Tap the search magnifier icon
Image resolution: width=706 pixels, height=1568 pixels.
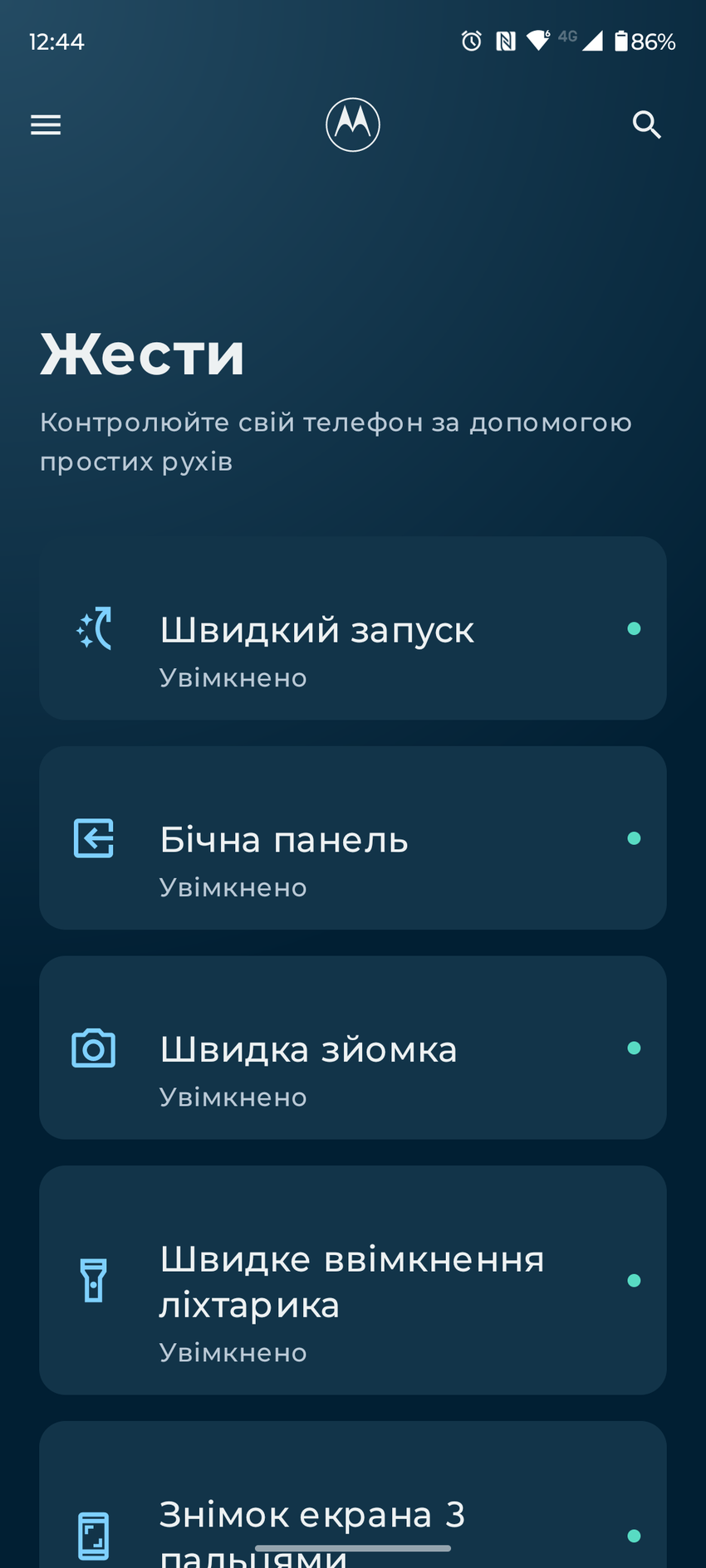pos(646,125)
